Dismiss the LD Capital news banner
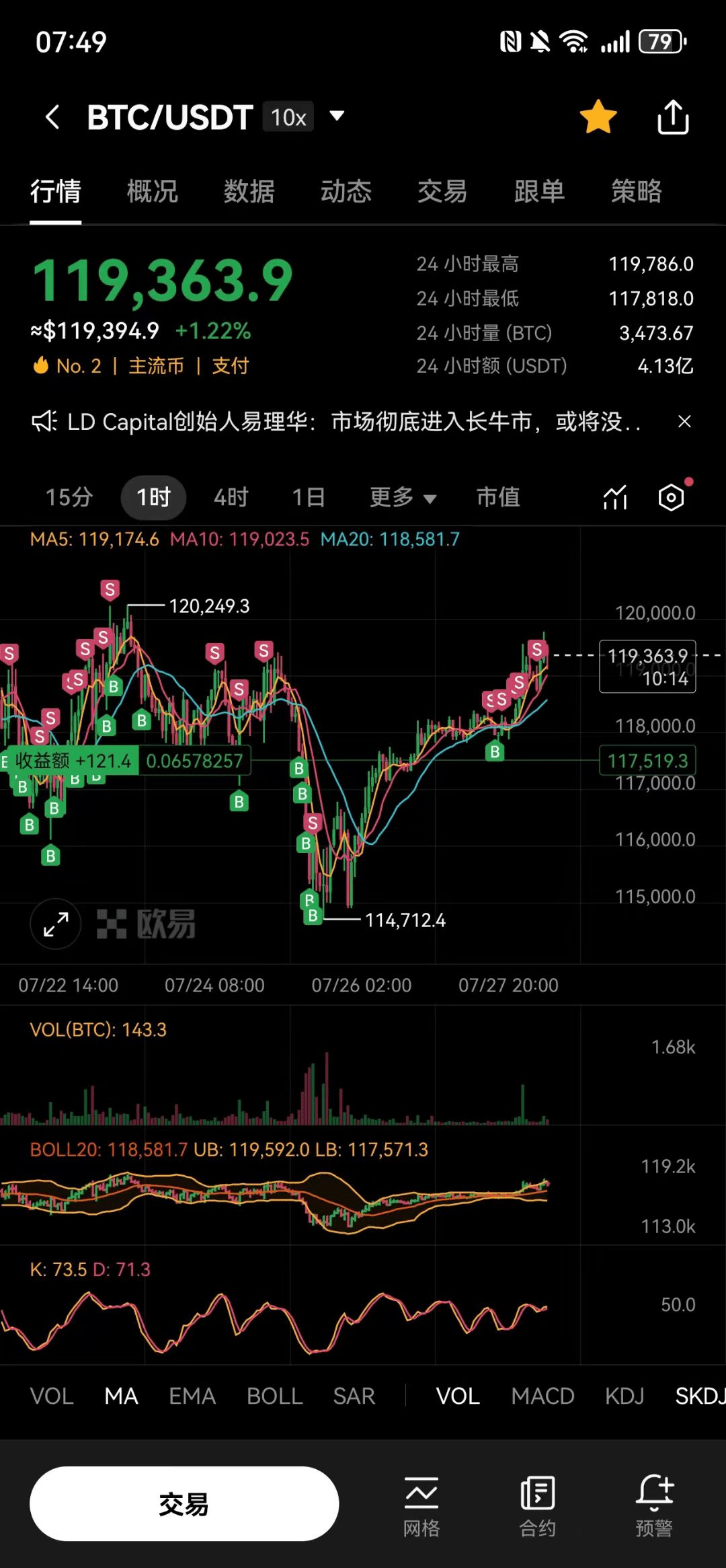This screenshot has height=1568, width=726. click(684, 422)
